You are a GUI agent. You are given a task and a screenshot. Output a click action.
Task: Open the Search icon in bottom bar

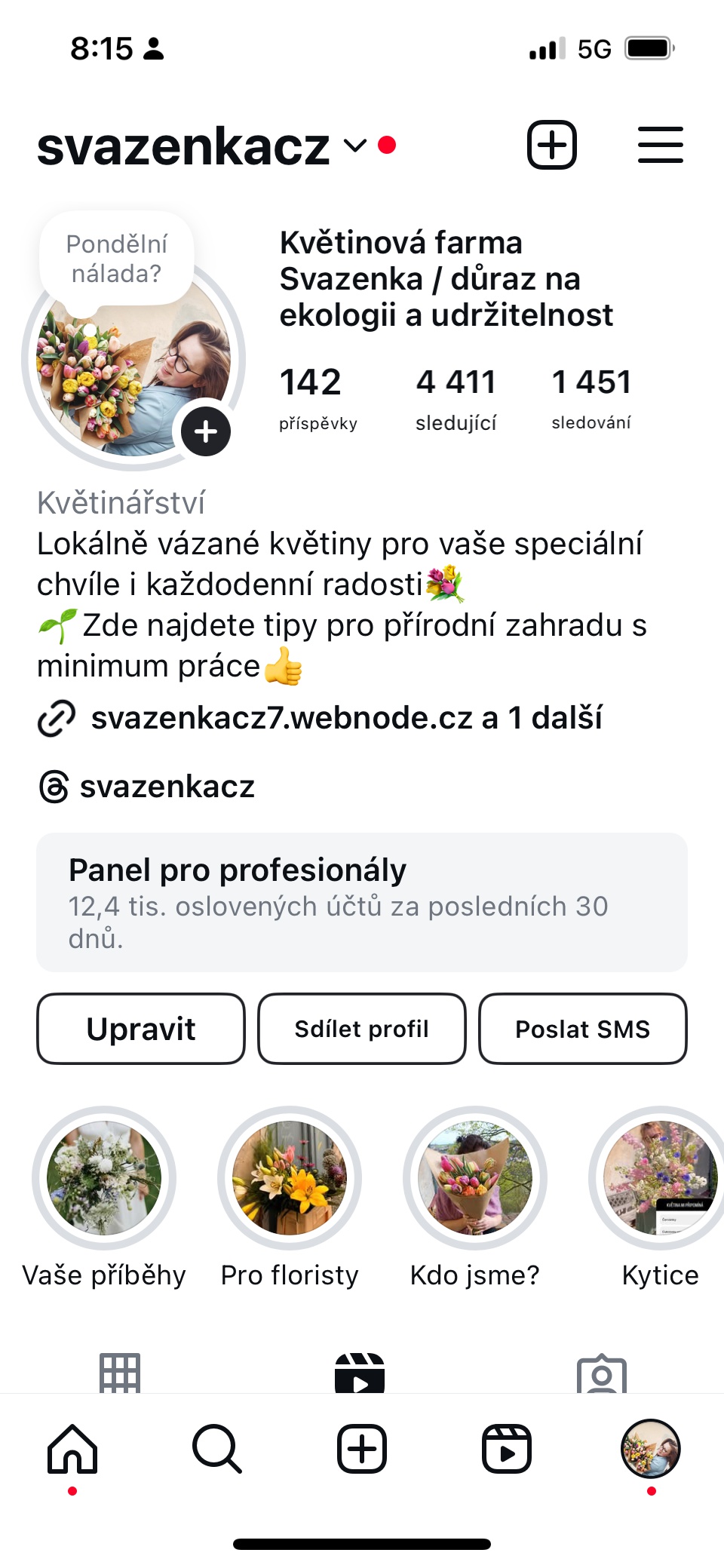217,1448
